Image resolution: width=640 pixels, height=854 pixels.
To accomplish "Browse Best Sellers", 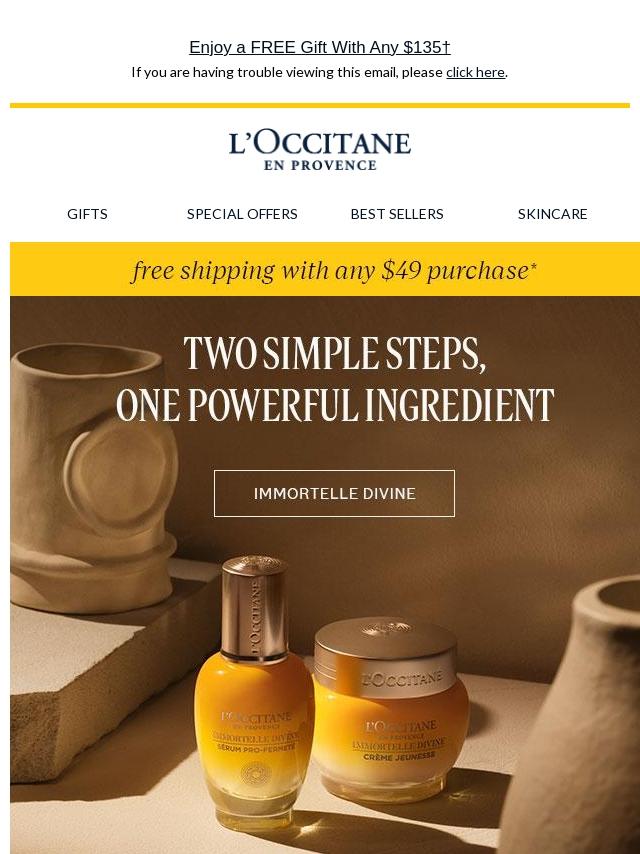I will [x=397, y=214].
